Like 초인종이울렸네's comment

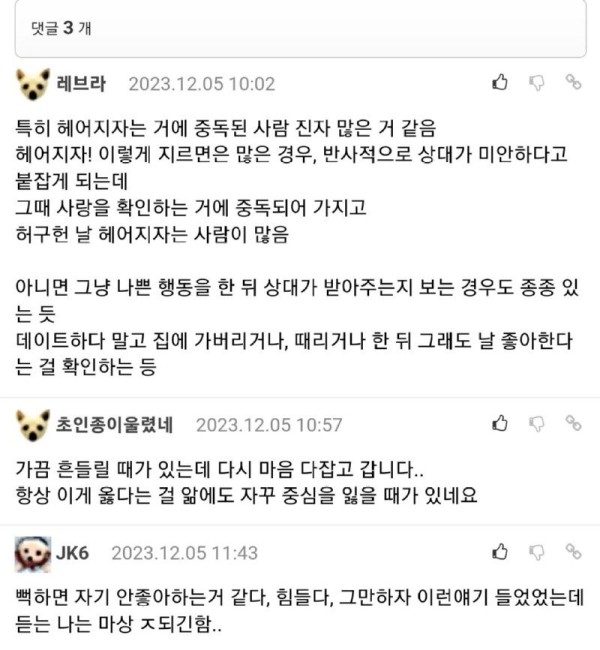[501, 424]
